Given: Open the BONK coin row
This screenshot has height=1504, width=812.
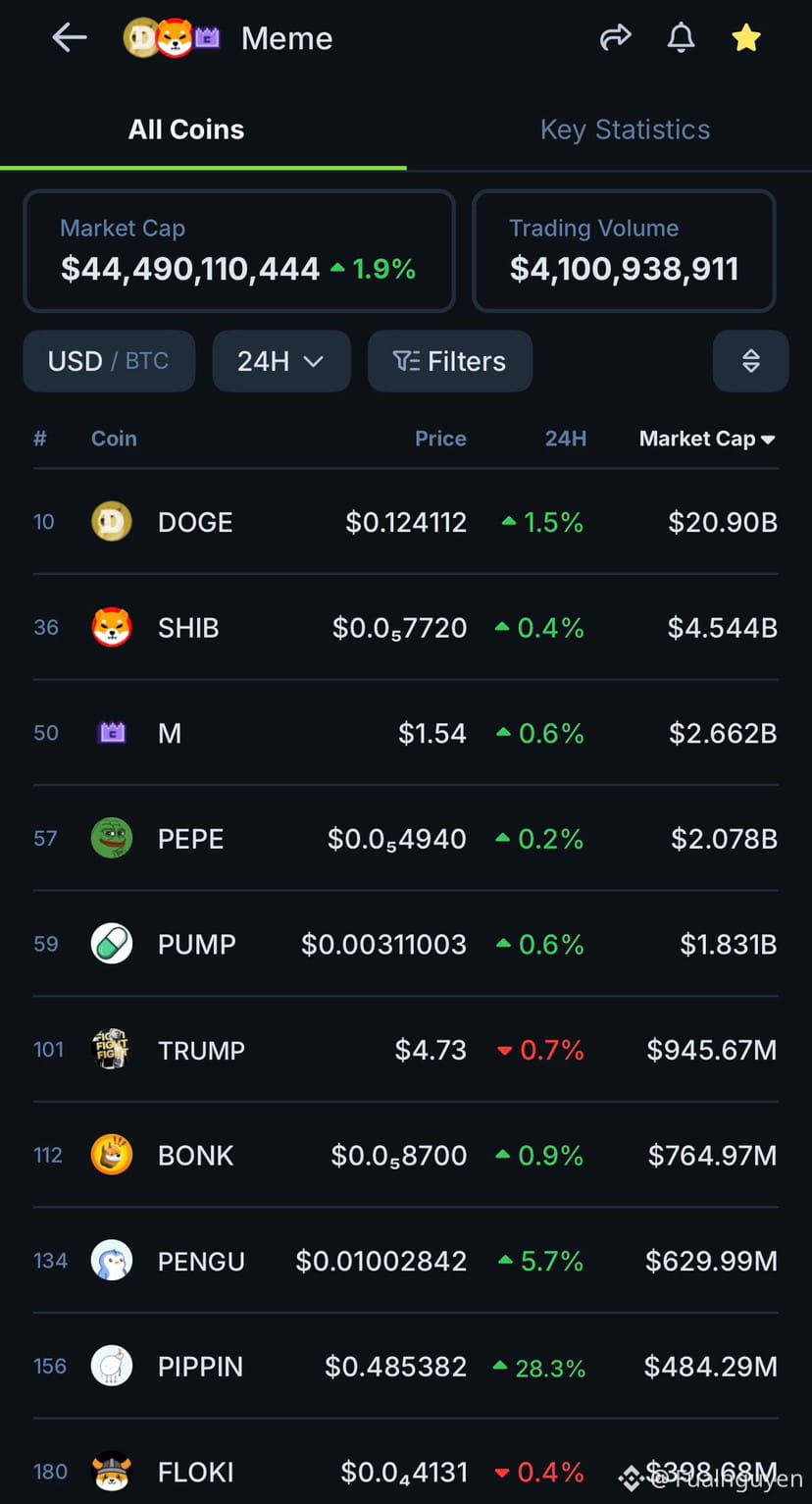Looking at the screenshot, I should [x=195, y=1156].
